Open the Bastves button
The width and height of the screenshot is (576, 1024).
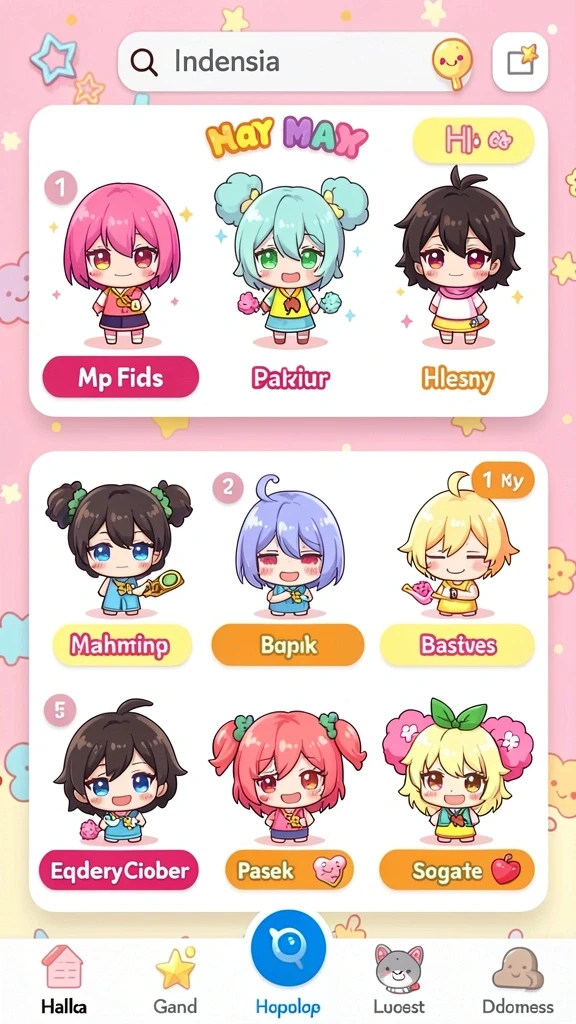tap(457, 645)
